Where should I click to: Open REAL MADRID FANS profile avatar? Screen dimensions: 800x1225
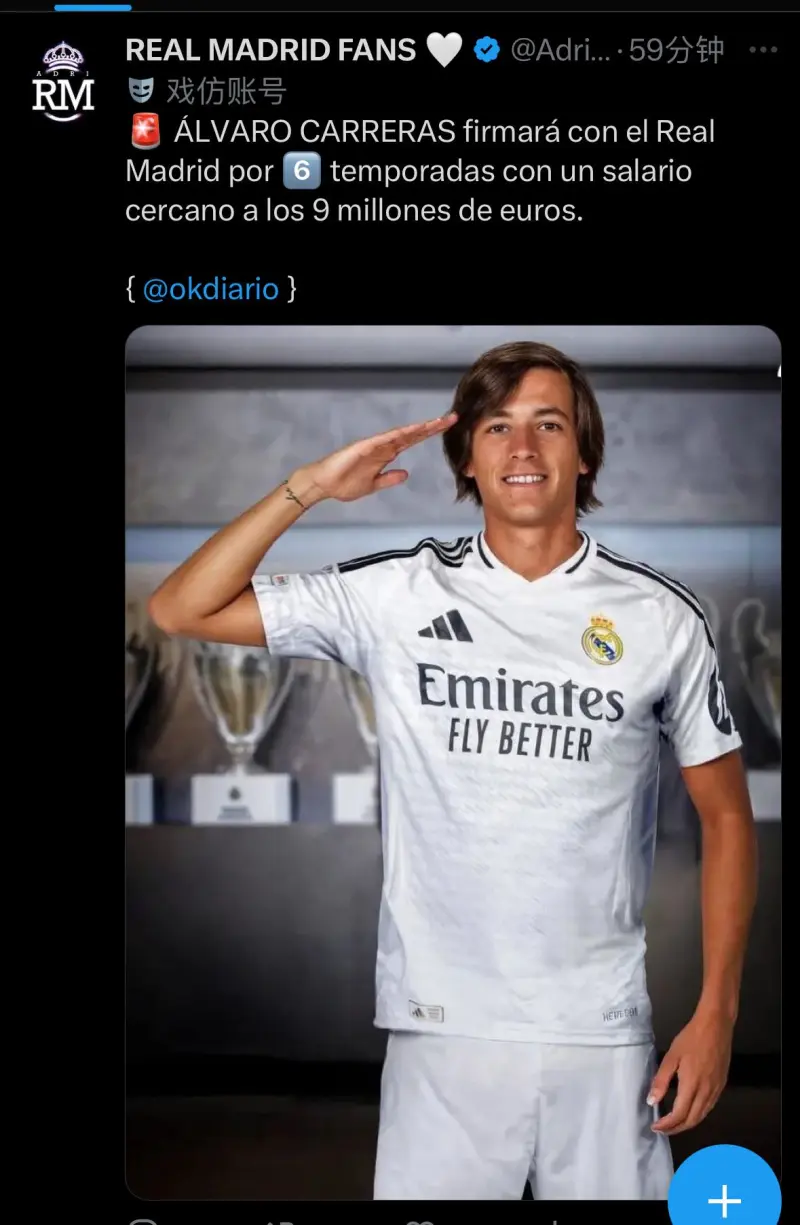[x=63, y=82]
